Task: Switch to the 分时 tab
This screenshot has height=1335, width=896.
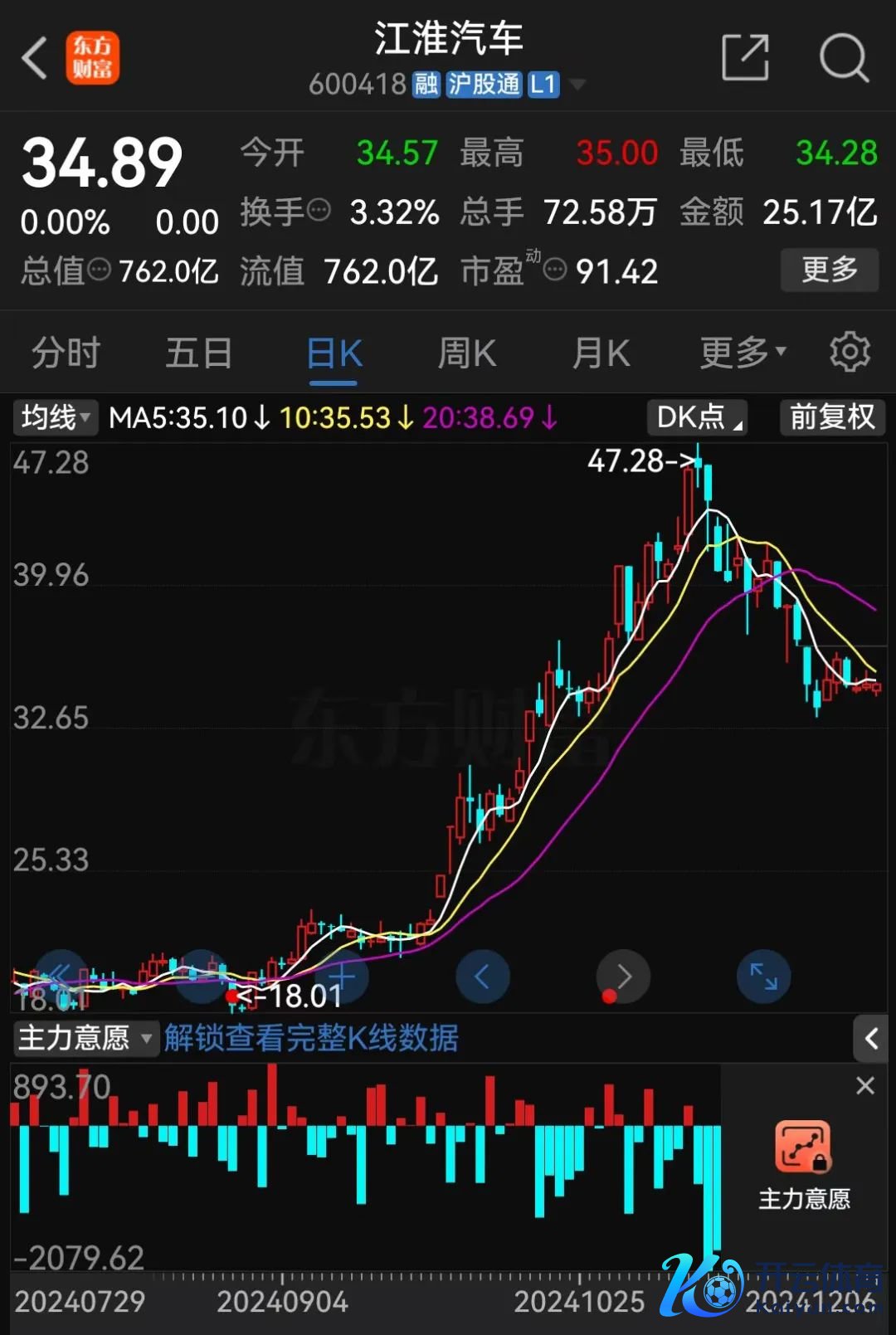Action: (66, 353)
